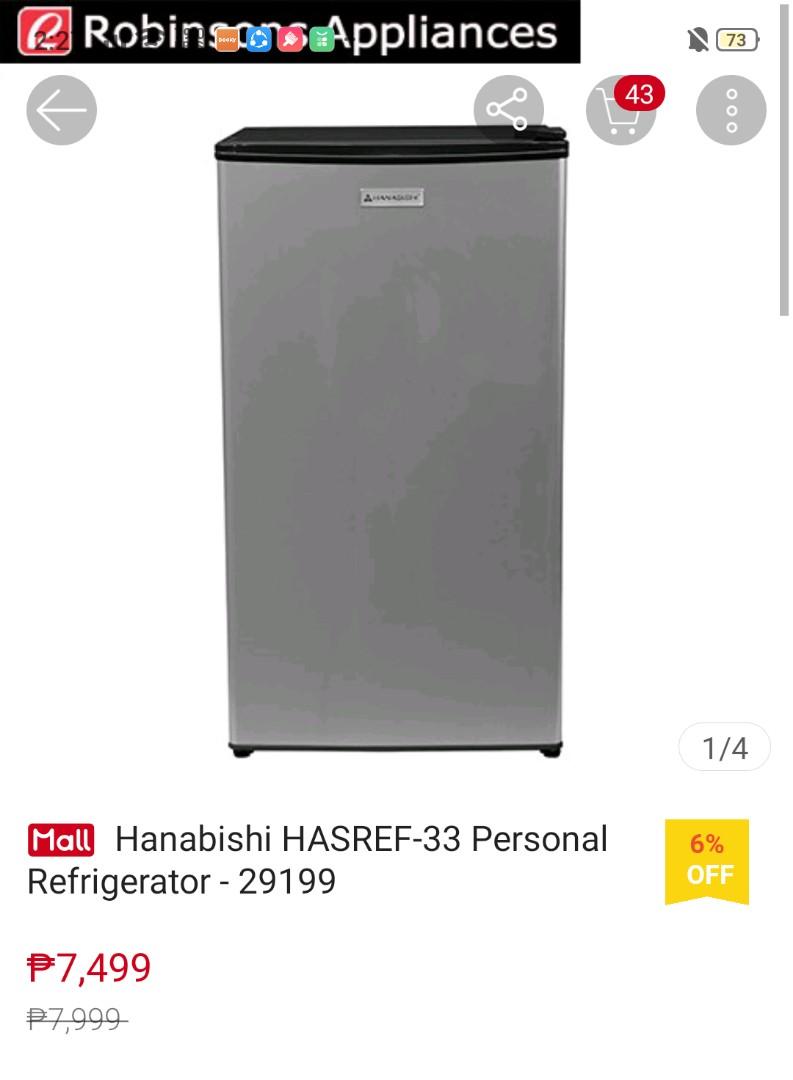Screen dimensions: 793x1080
Task: Open the three-dot overflow menu
Action: pos(731,110)
